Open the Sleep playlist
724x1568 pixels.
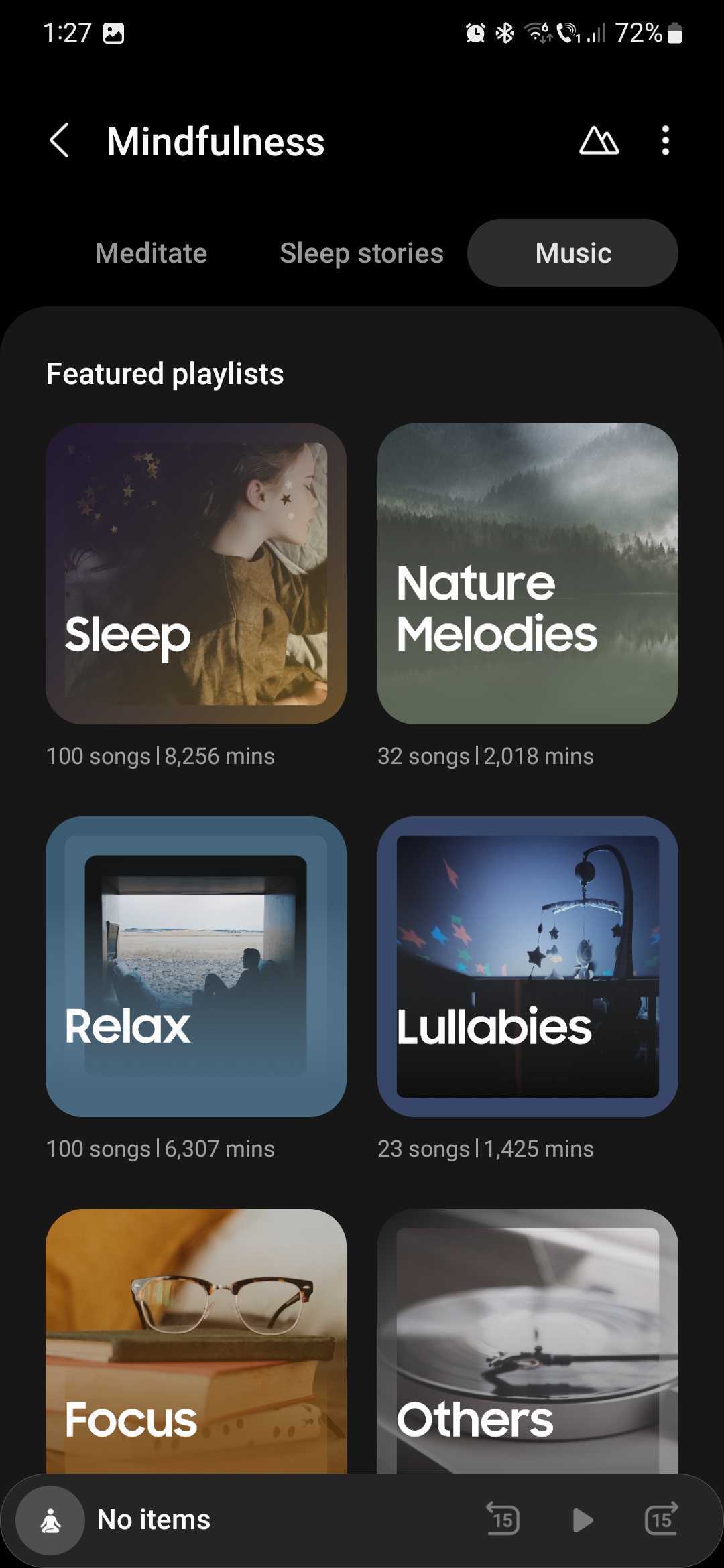click(196, 574)
